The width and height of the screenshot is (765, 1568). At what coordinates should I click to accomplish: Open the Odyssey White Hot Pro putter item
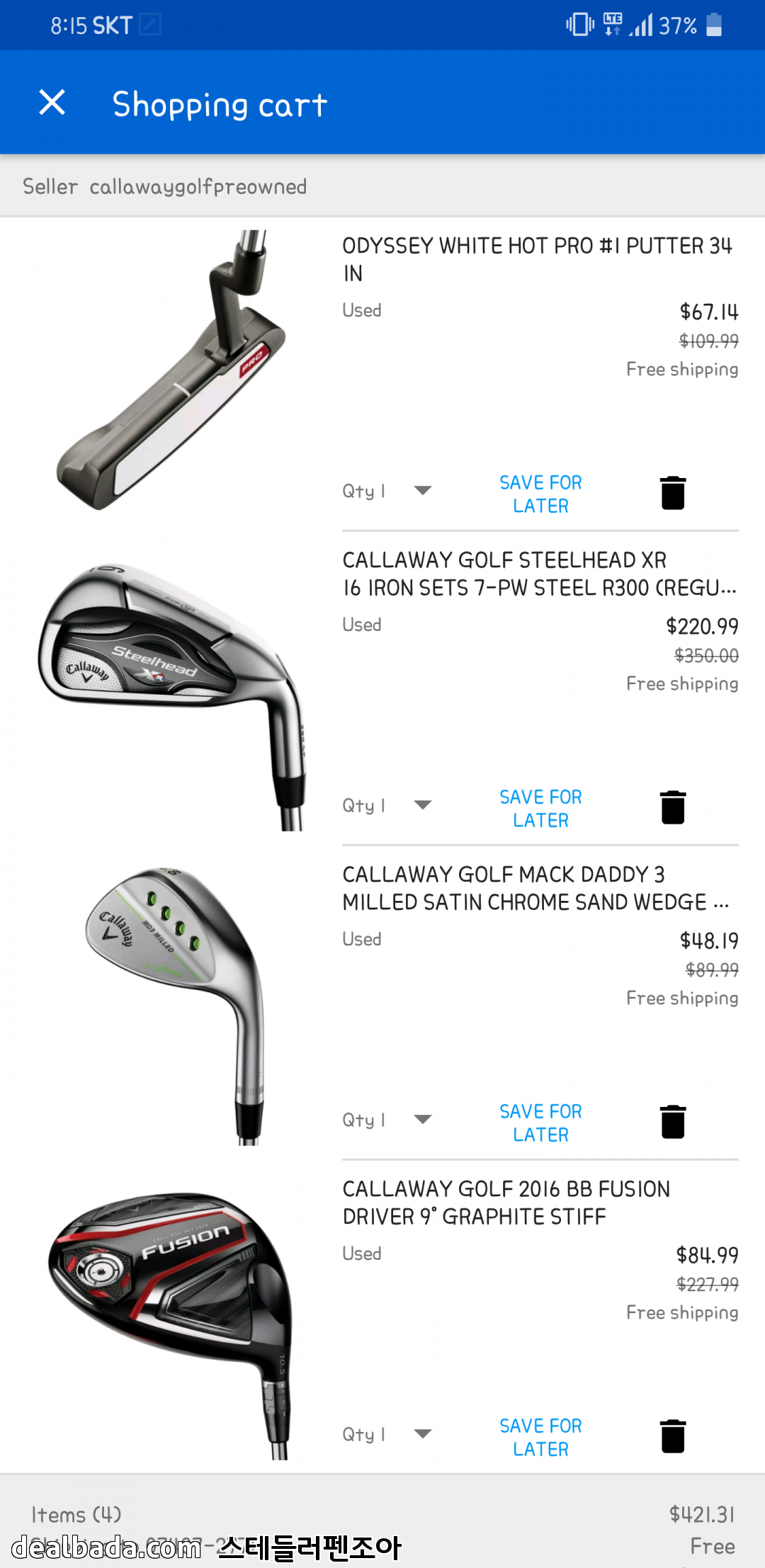point(536,259)
